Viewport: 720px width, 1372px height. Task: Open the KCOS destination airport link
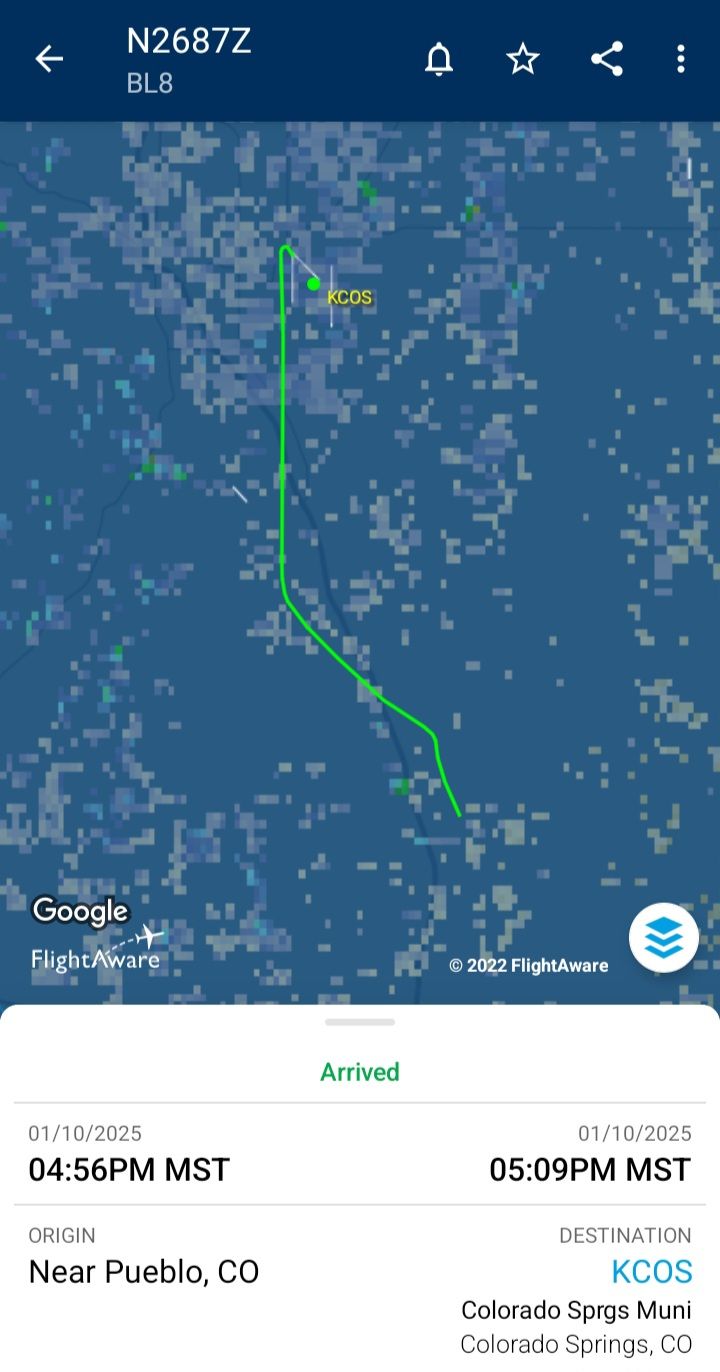click(651, 1272)
